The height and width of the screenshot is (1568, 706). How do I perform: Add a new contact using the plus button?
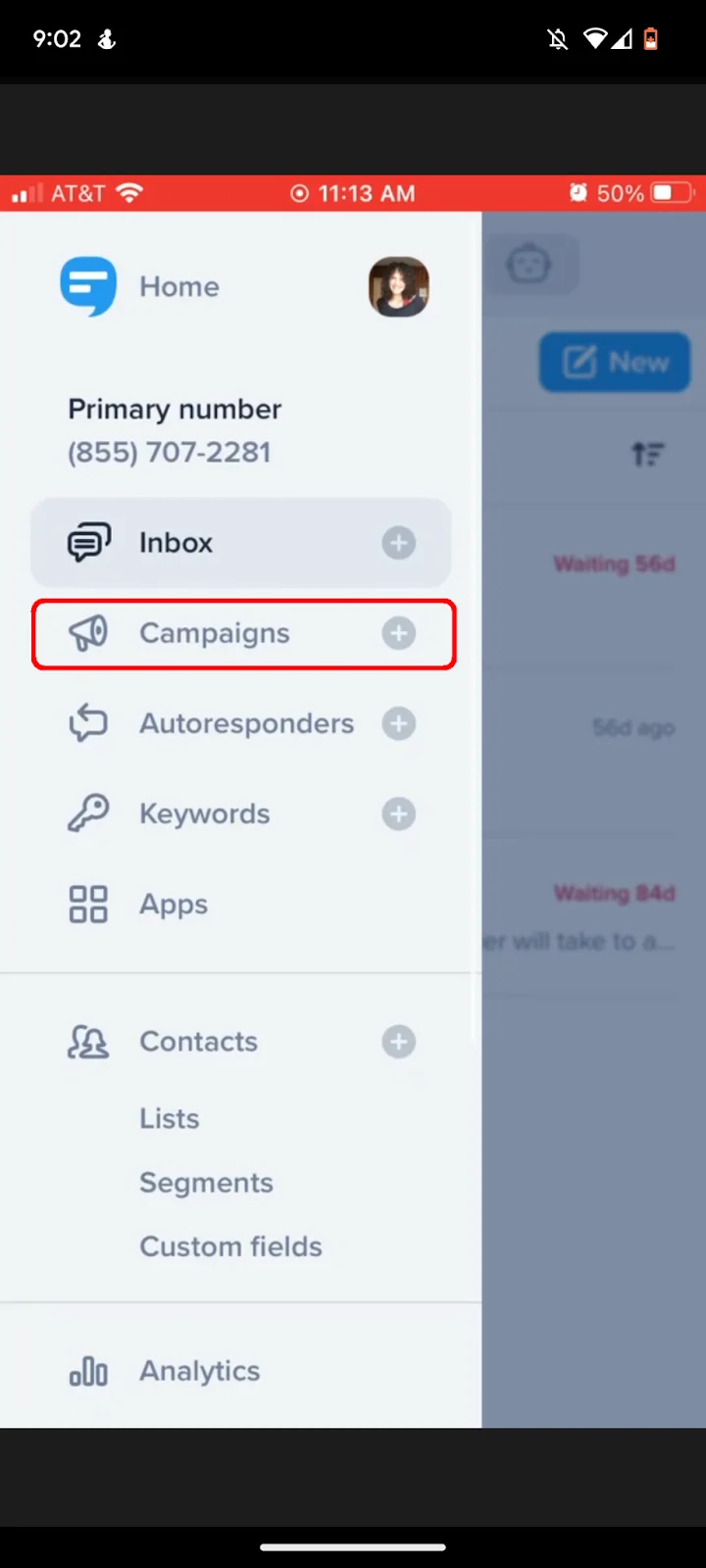398,1041
